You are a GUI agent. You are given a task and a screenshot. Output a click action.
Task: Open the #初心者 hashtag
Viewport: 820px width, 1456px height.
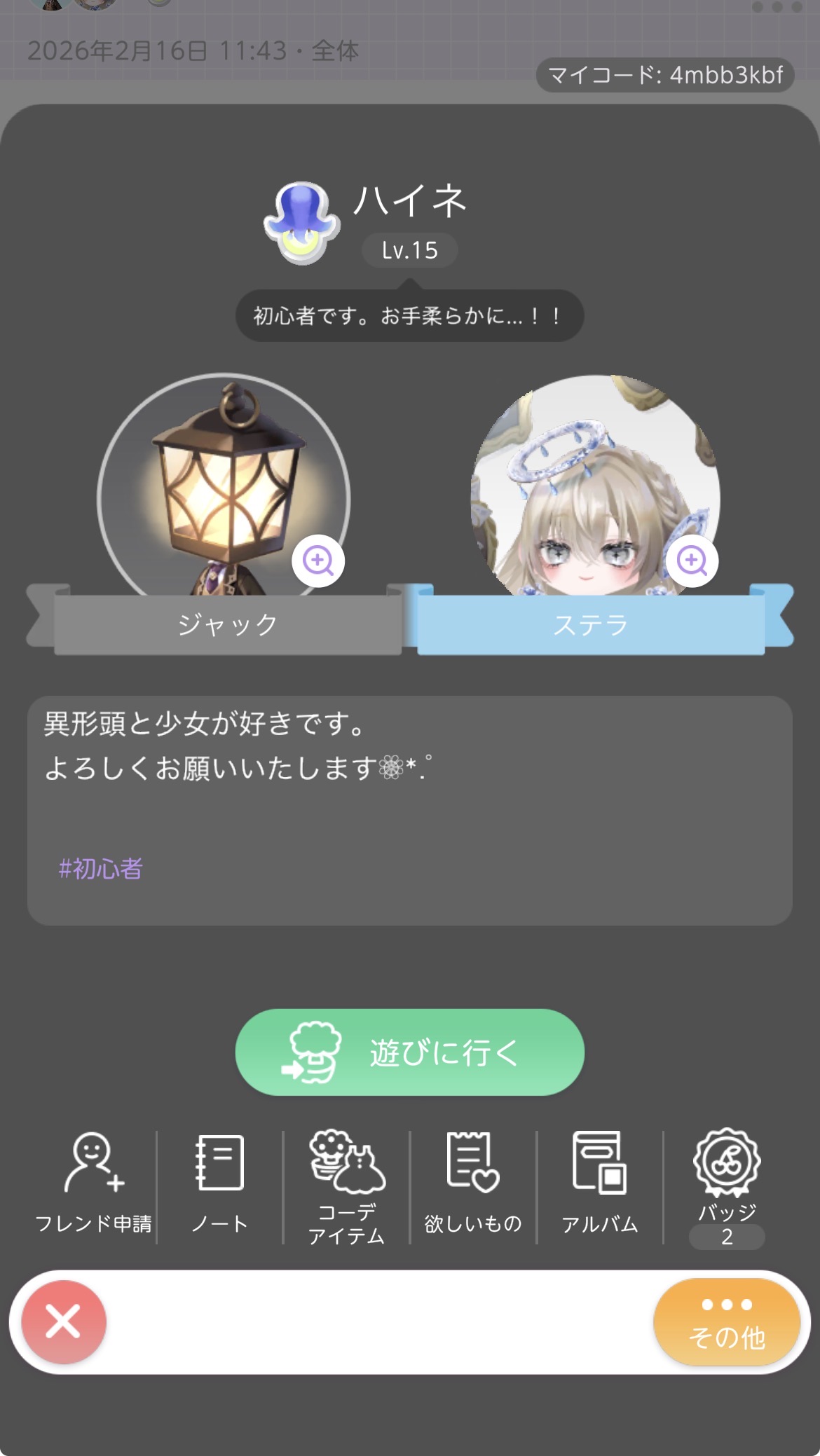point(101,869)
